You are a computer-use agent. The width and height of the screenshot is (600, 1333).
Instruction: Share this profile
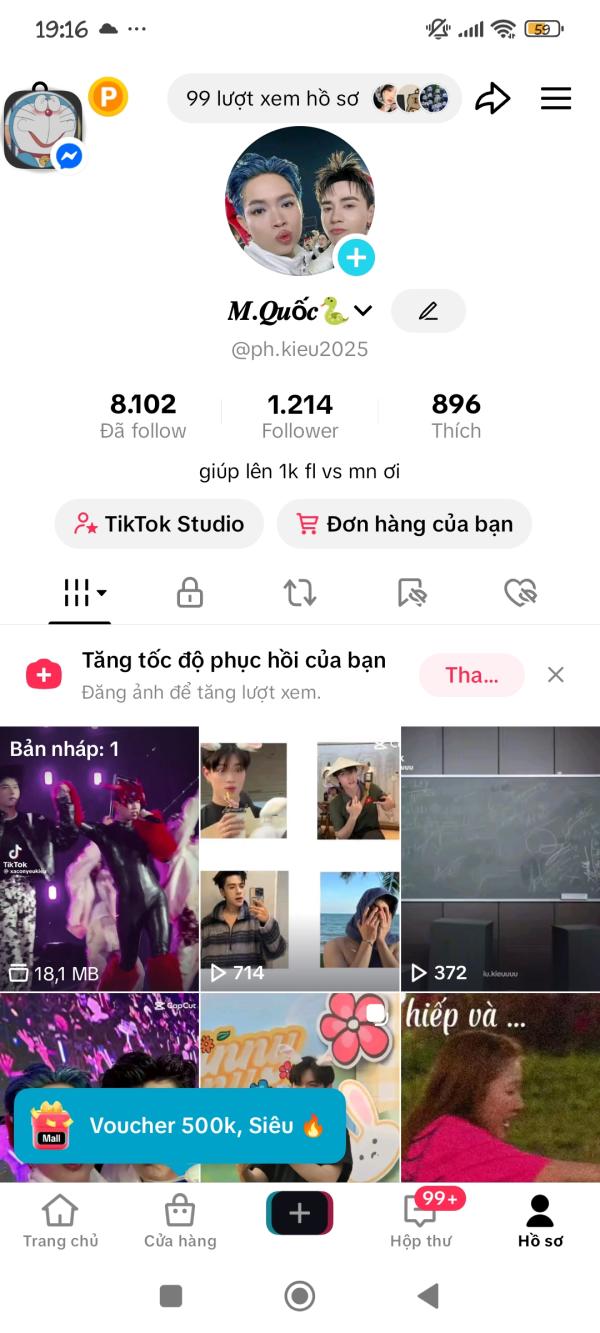[492, 98]
